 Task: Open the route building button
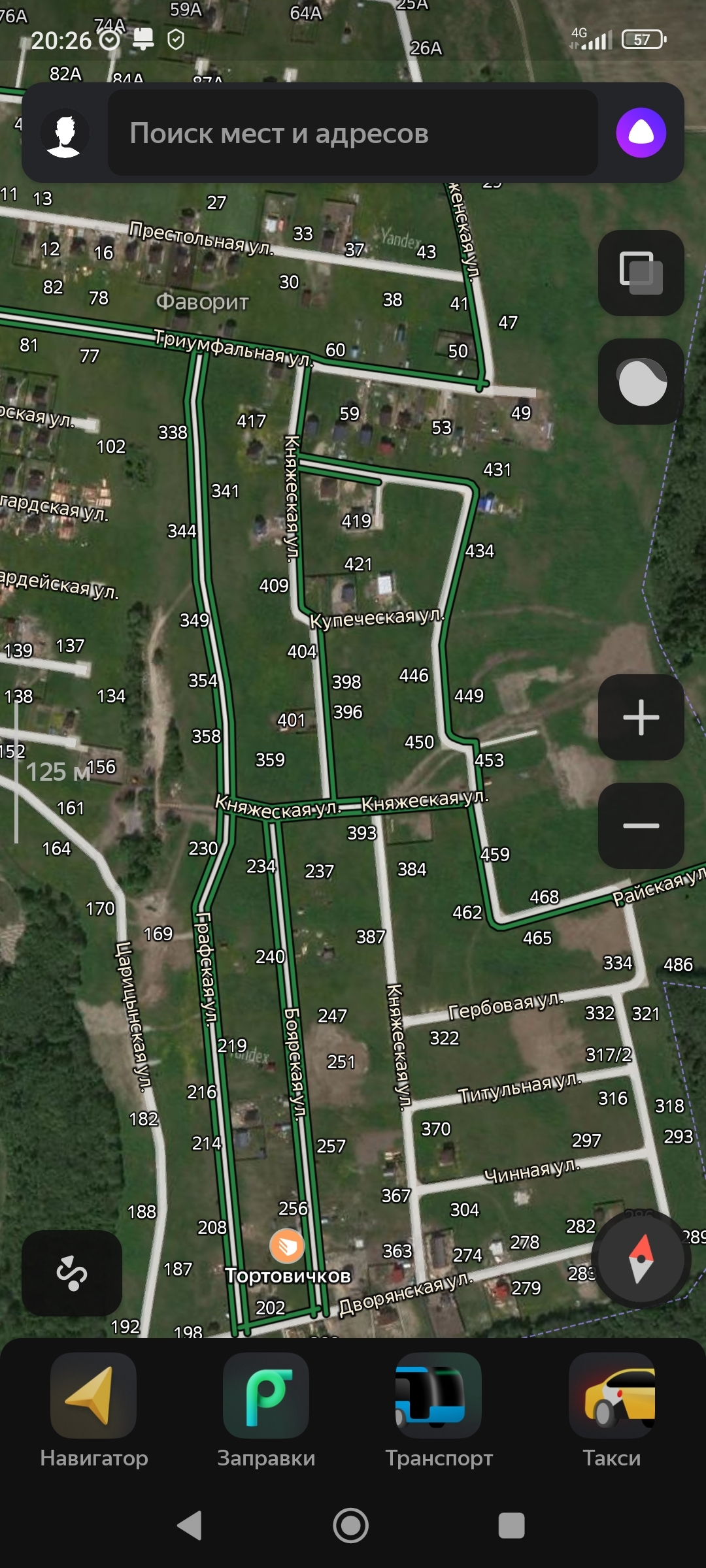72,1273
